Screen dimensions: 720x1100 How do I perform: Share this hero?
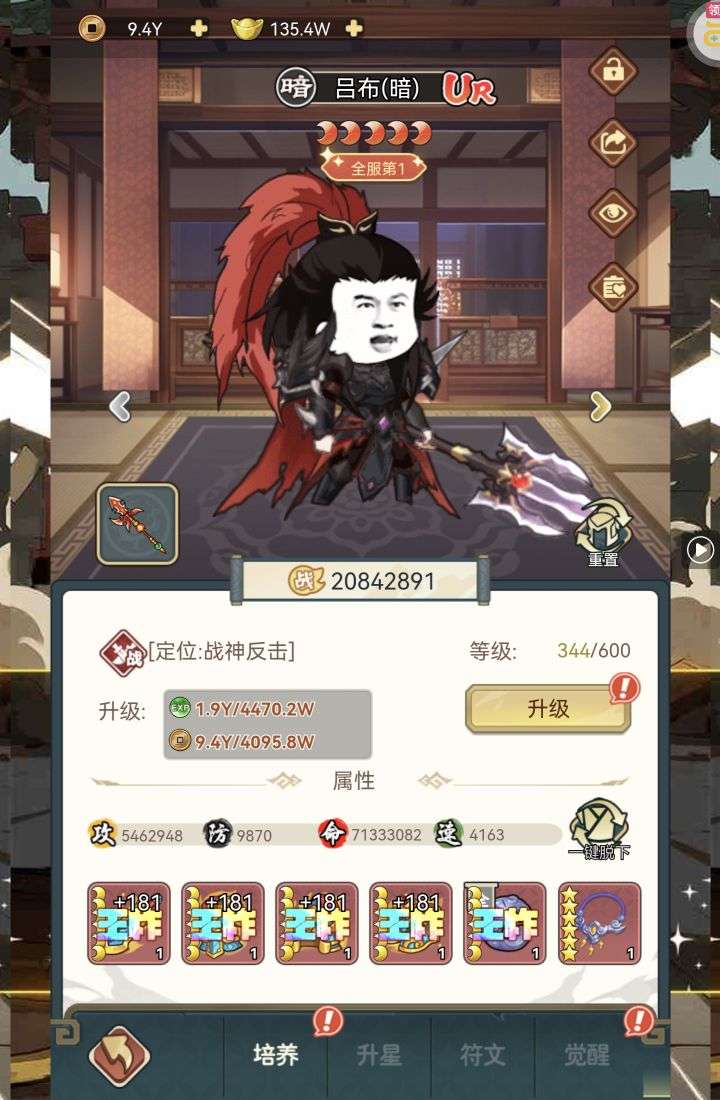pos(612,141)
